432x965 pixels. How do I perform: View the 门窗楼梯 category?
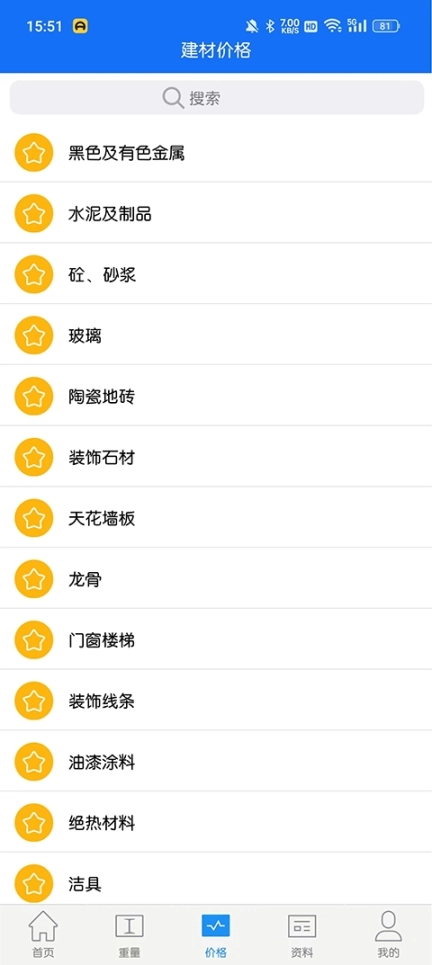[216, 640]
